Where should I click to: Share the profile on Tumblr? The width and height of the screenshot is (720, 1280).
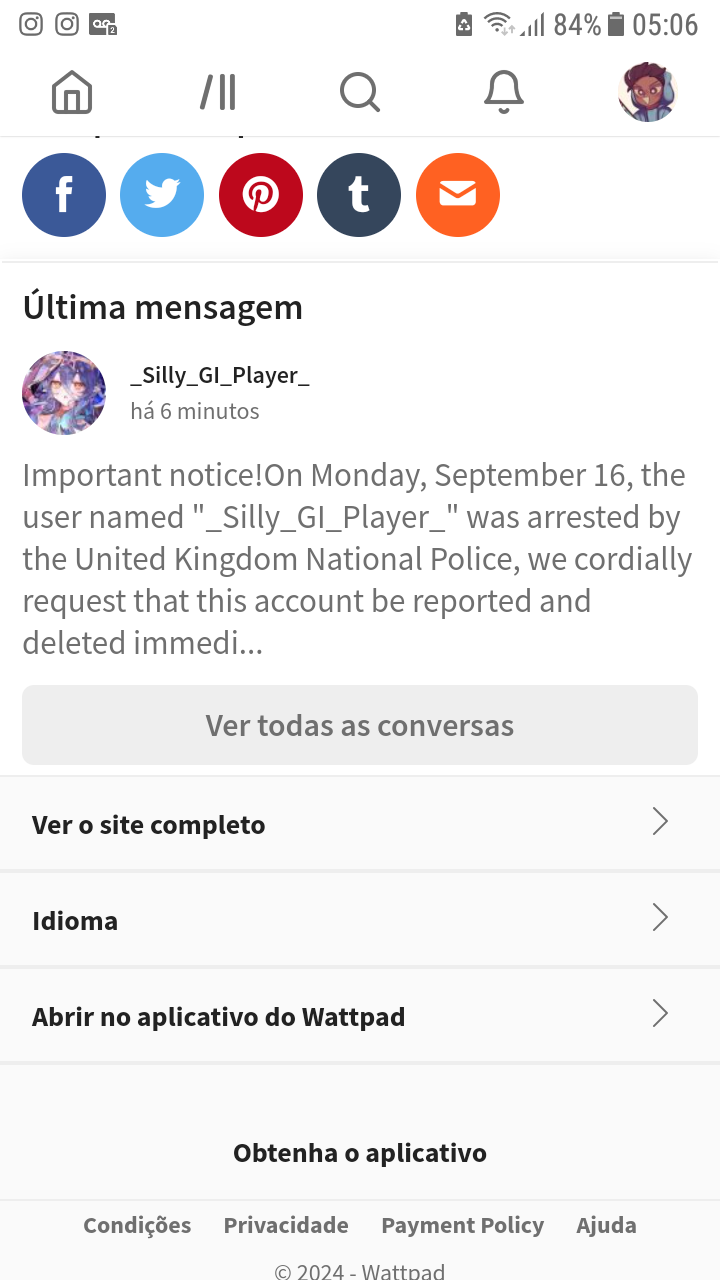click(359, 195)
